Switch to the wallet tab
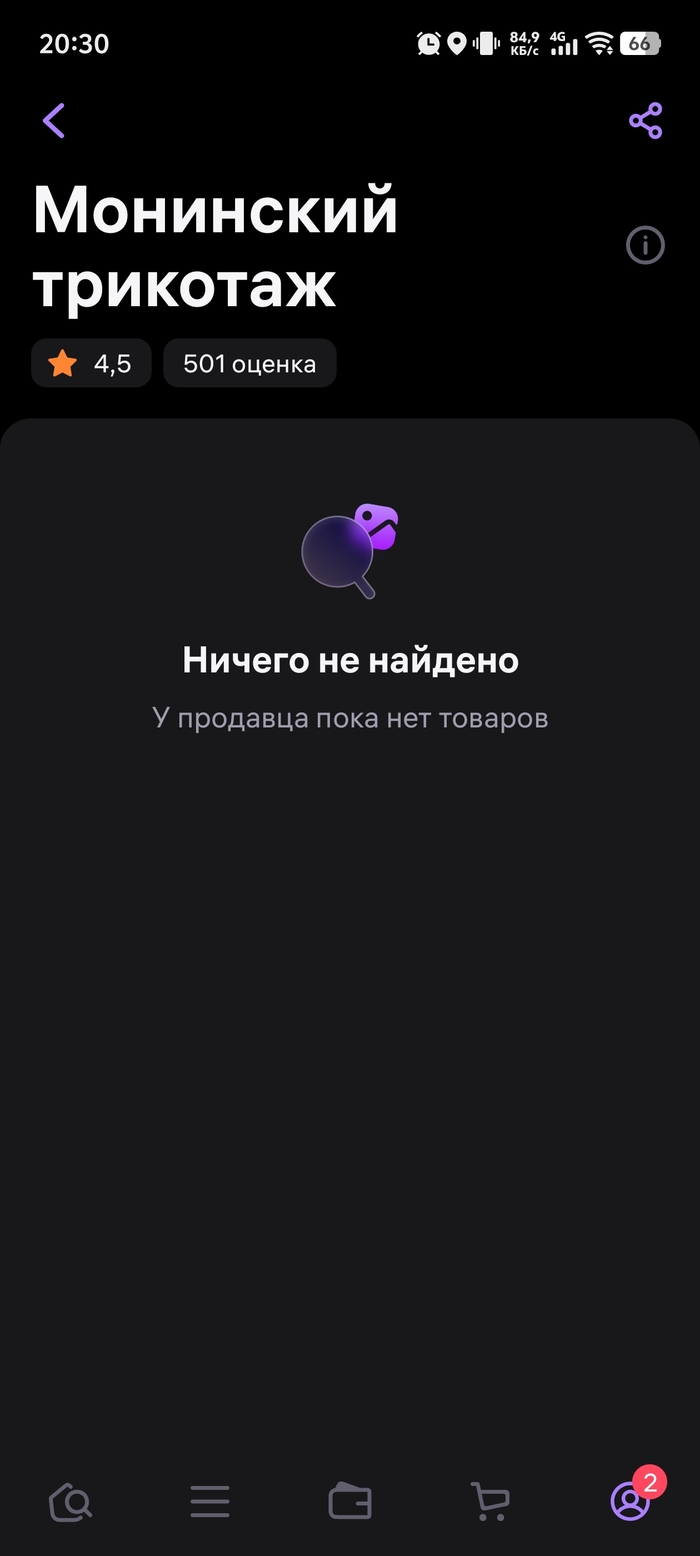The width and height of the screenshot is (700, 1556). (350, 1501)
